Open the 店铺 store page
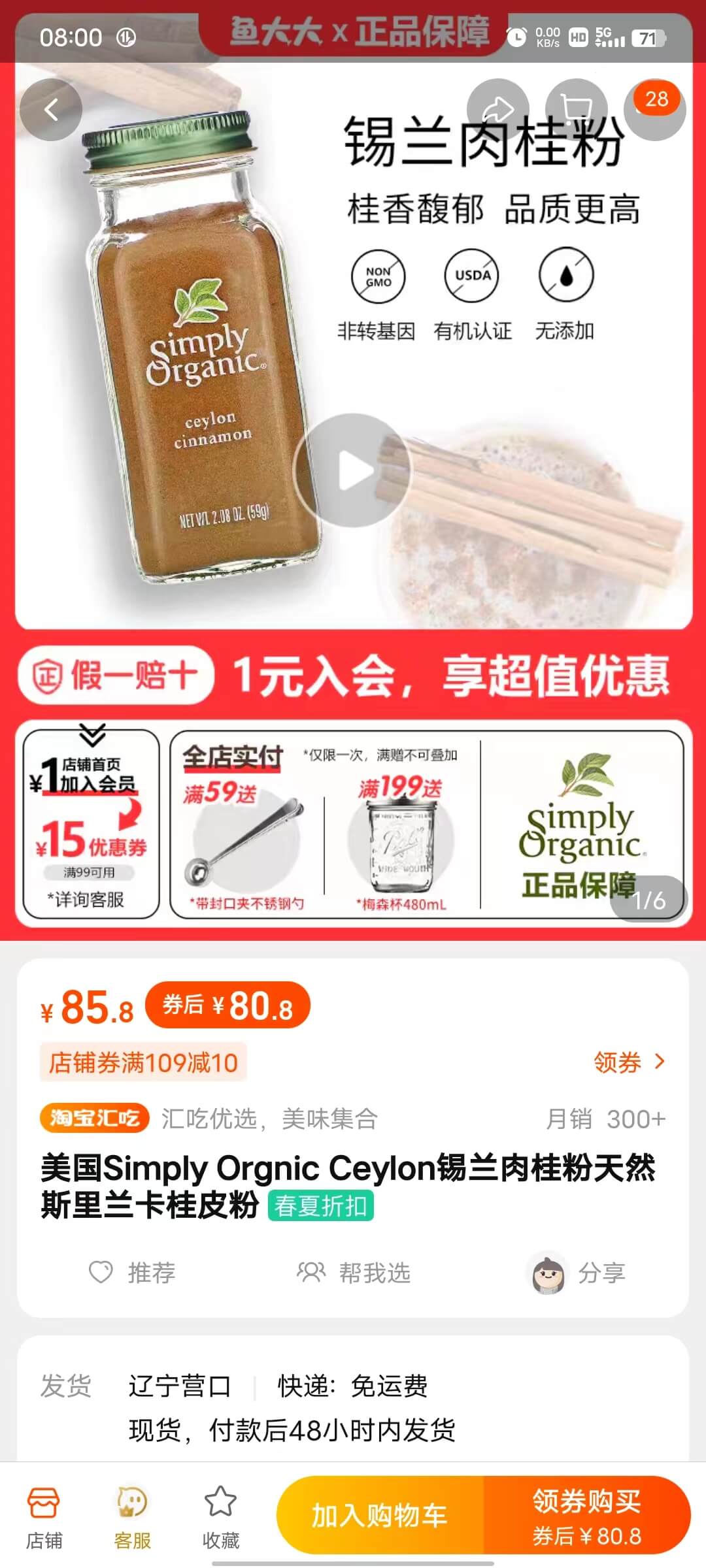This screenshot has width=706, height=1568. [44, 1518]
